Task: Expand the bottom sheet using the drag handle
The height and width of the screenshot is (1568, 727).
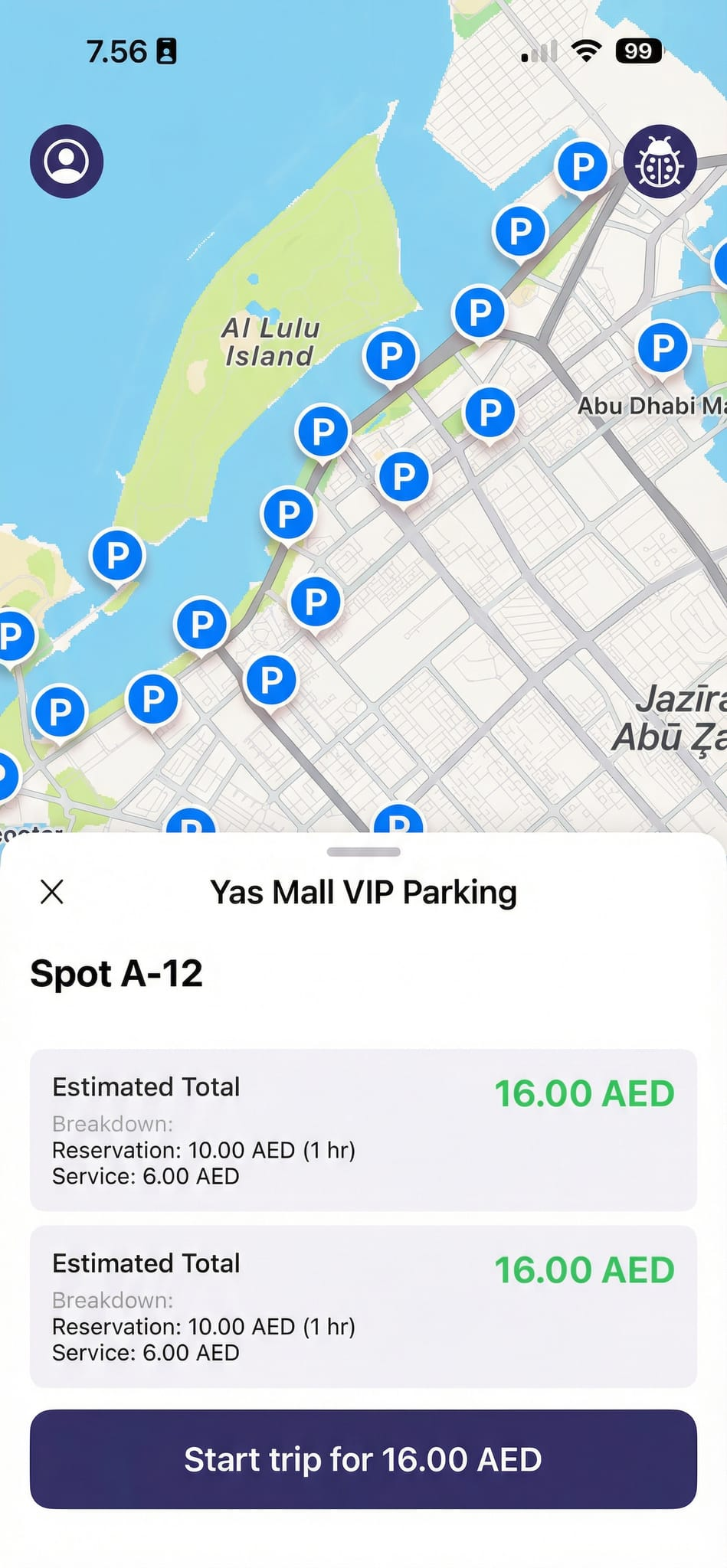Action: click(363, 851)
